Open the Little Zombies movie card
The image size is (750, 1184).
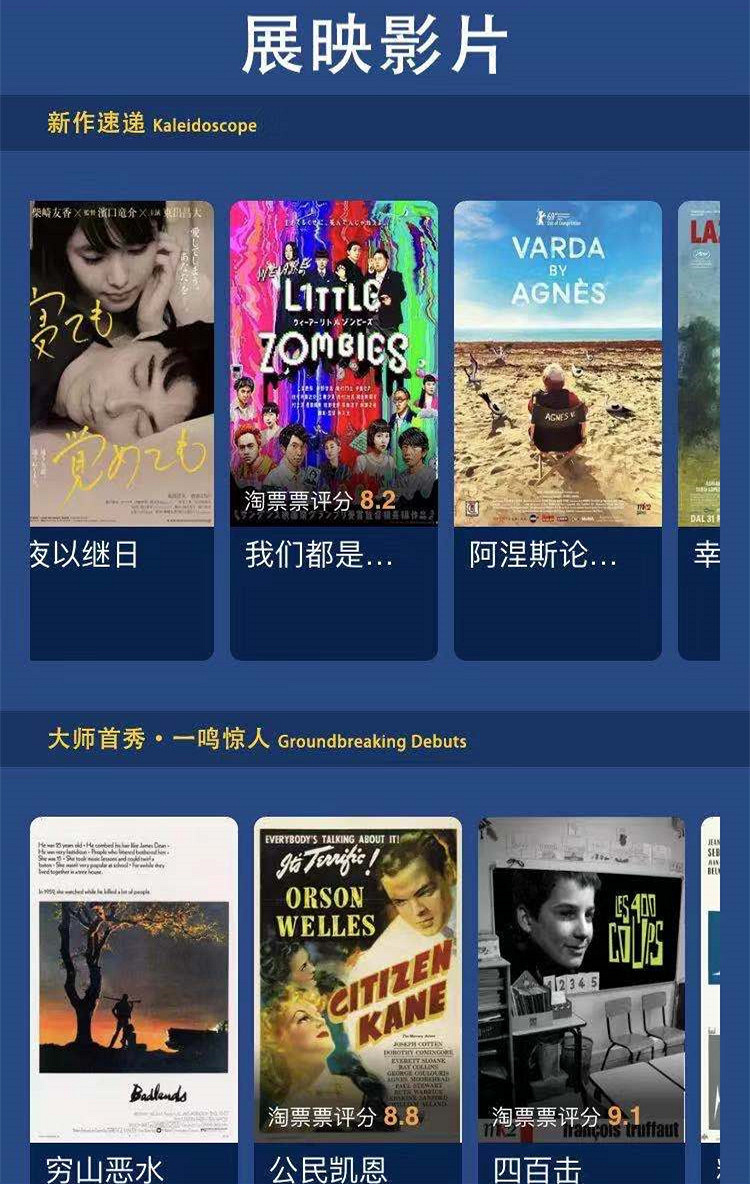point(334,400)
